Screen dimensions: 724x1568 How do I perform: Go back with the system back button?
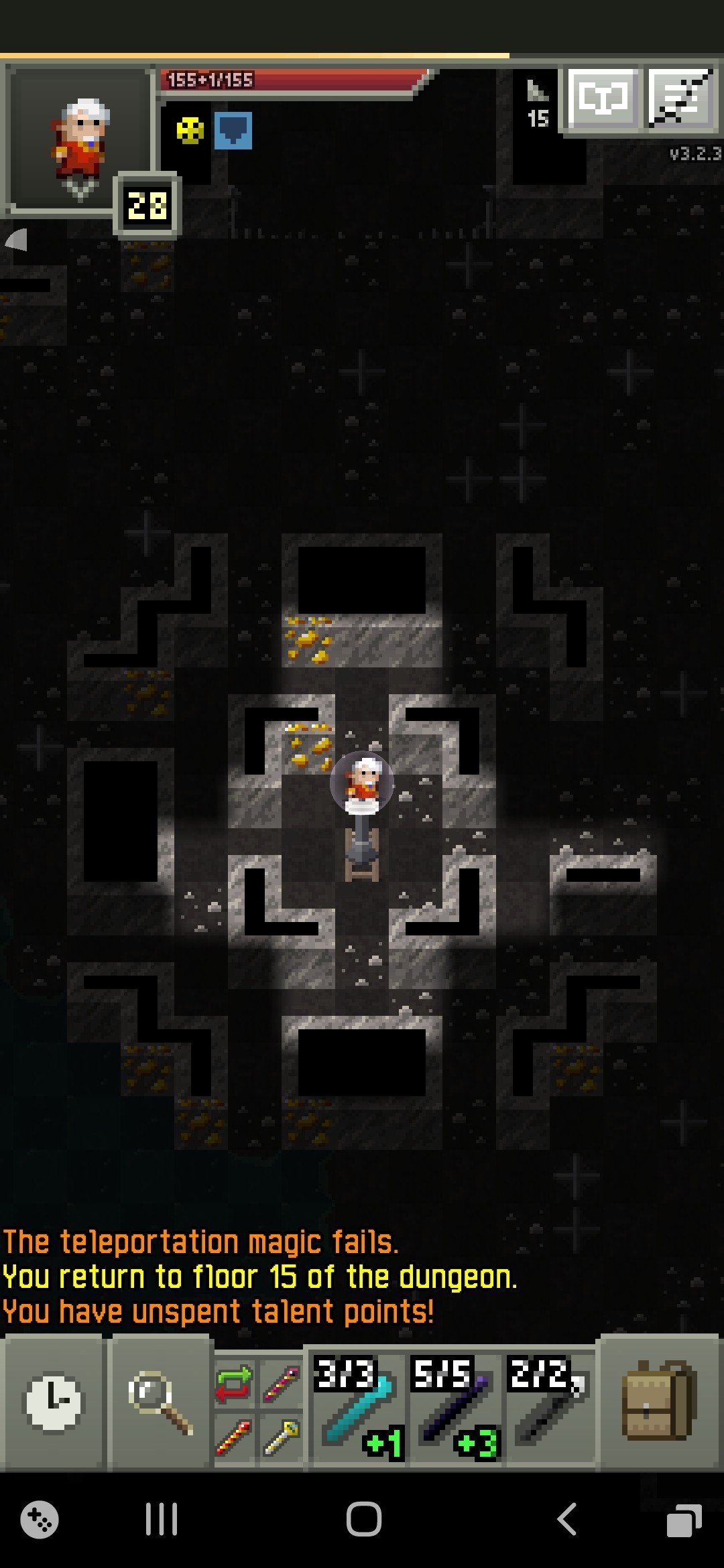point(567,1518)
